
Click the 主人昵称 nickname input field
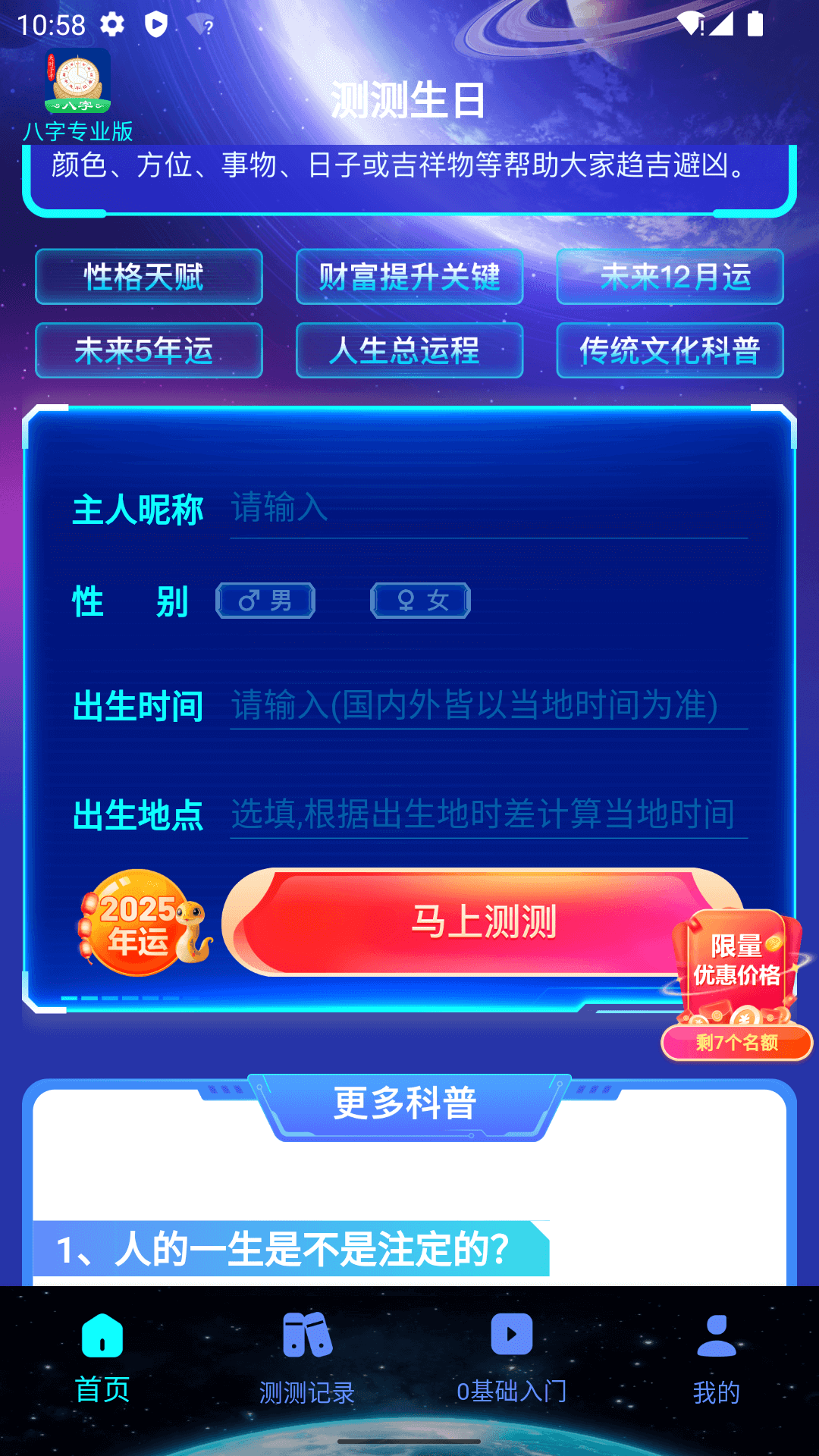point(485,510)
